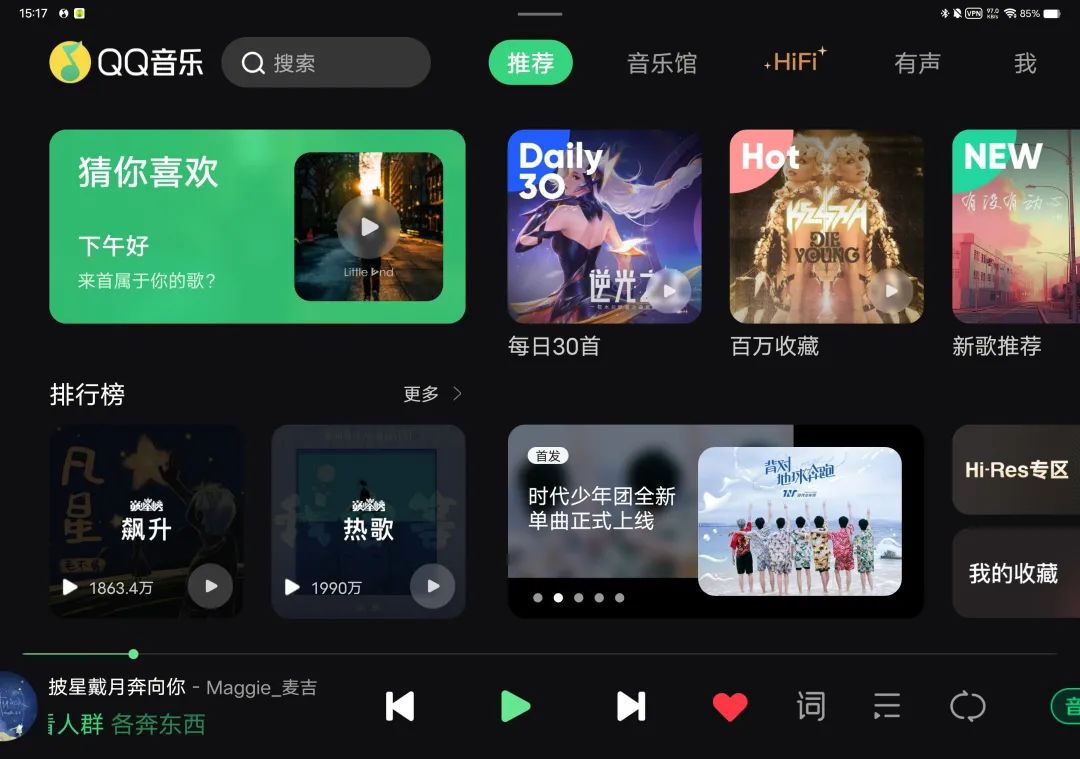Play the 热歌 chart
This screenshot has height=759, width=1080.
(432, 587)
